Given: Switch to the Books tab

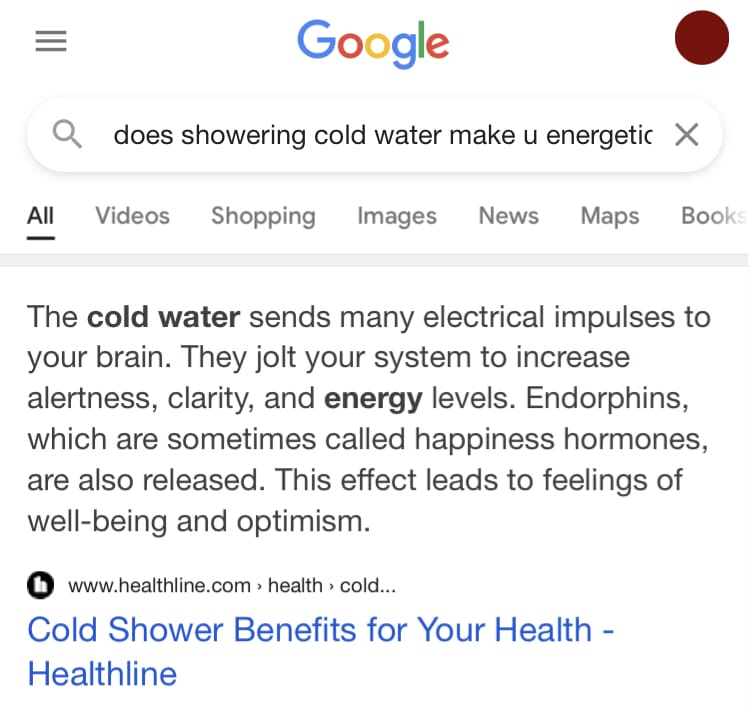Looking at the screenshot, I should coord(712,216).
